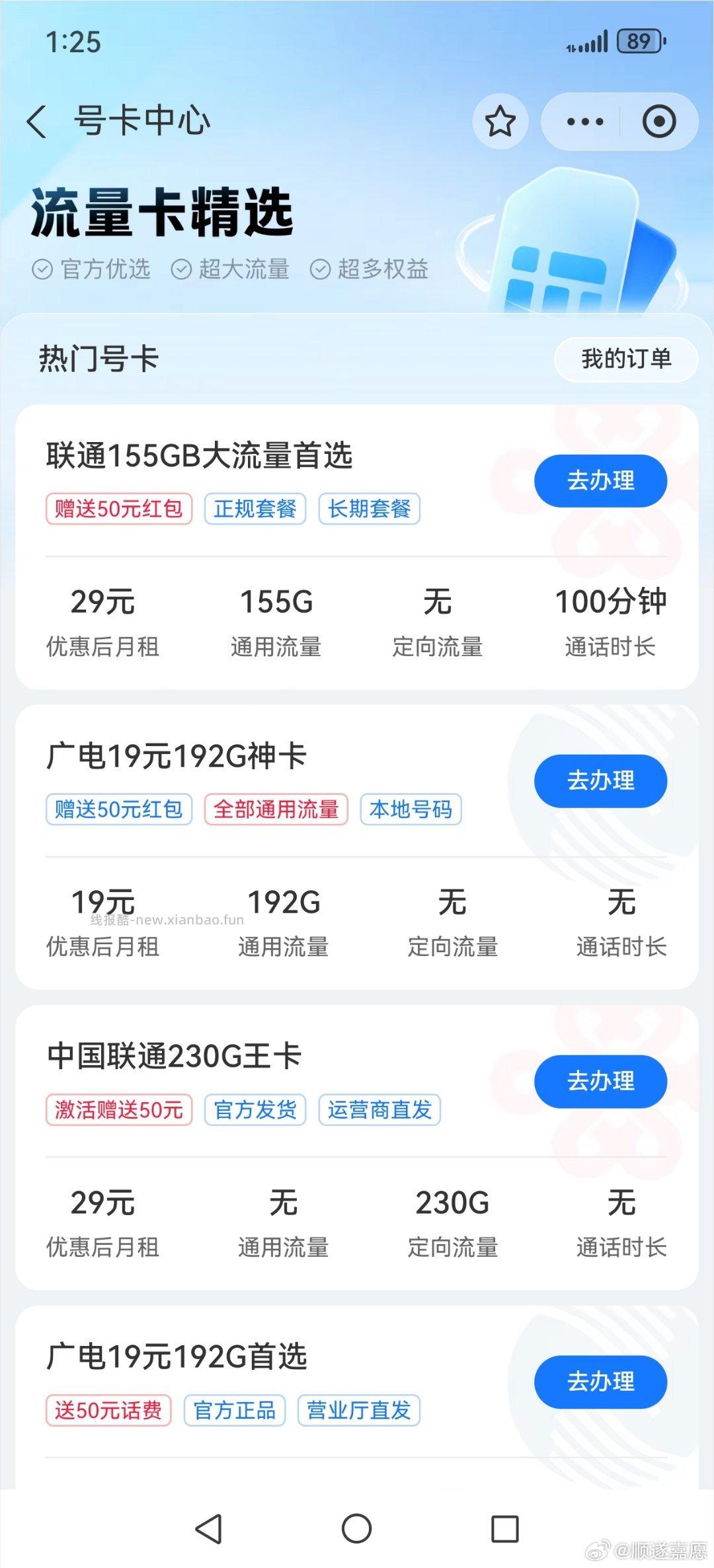Tap the signal strength icon in status bar
Screen dimensions: 714x1568
tap(592, 42)
